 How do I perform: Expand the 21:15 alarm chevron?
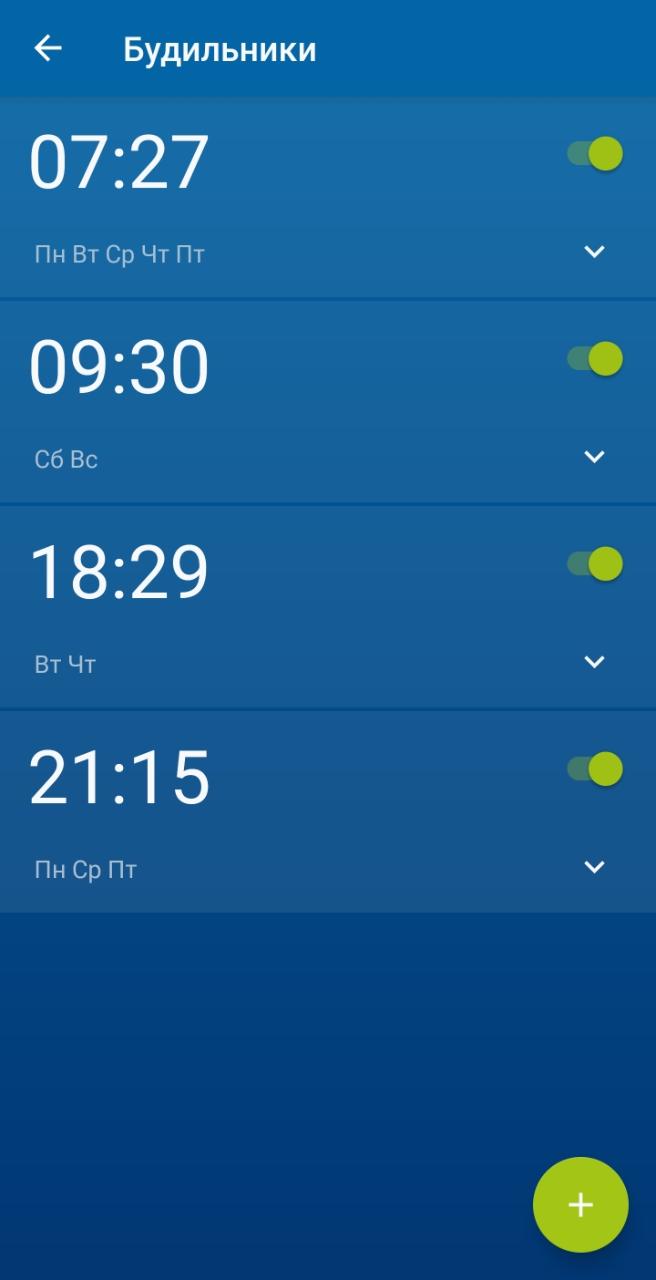pos(594,867)
